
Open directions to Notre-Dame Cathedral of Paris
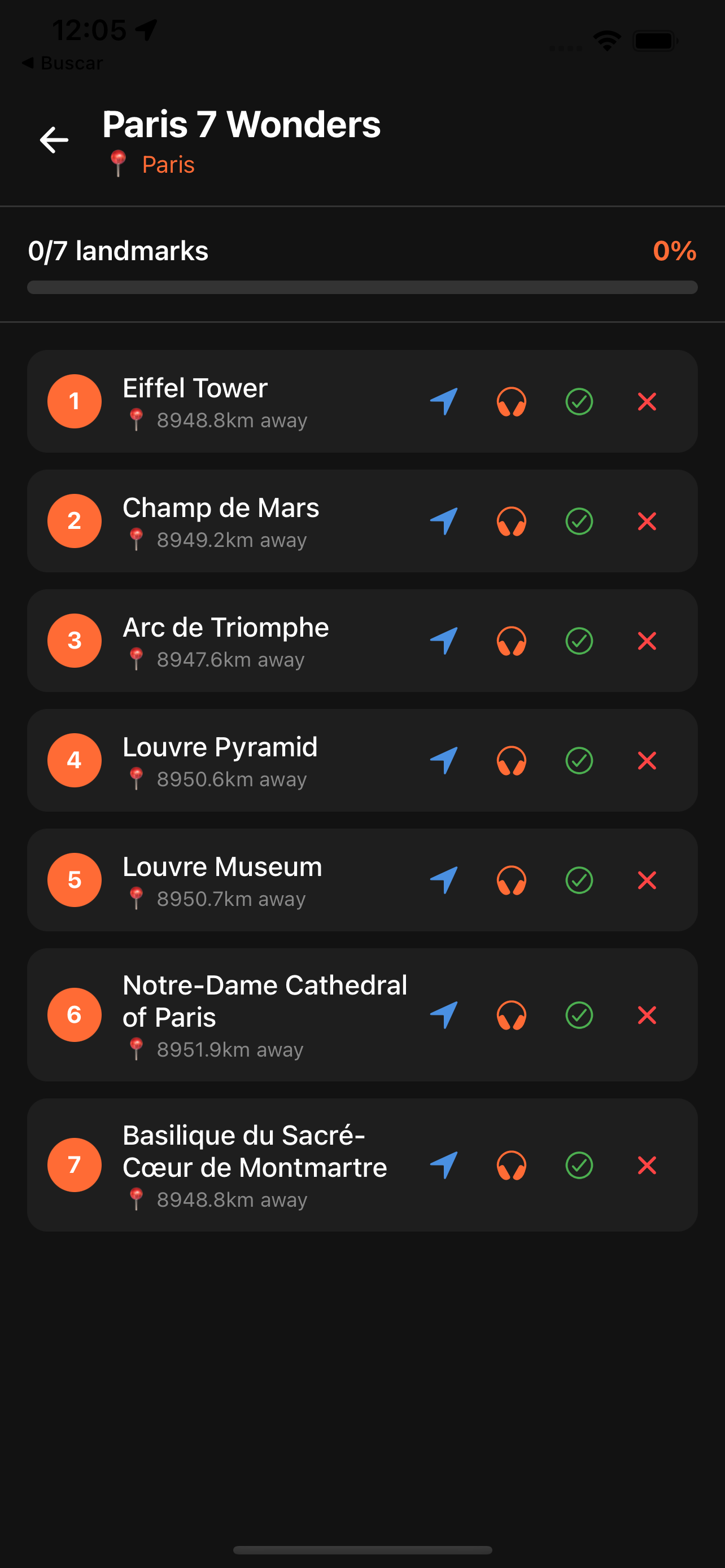444,1015
